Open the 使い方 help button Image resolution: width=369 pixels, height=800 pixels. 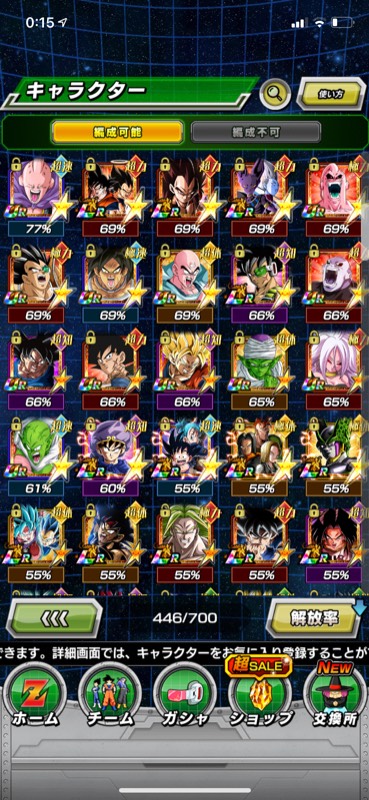pos(331,94)
